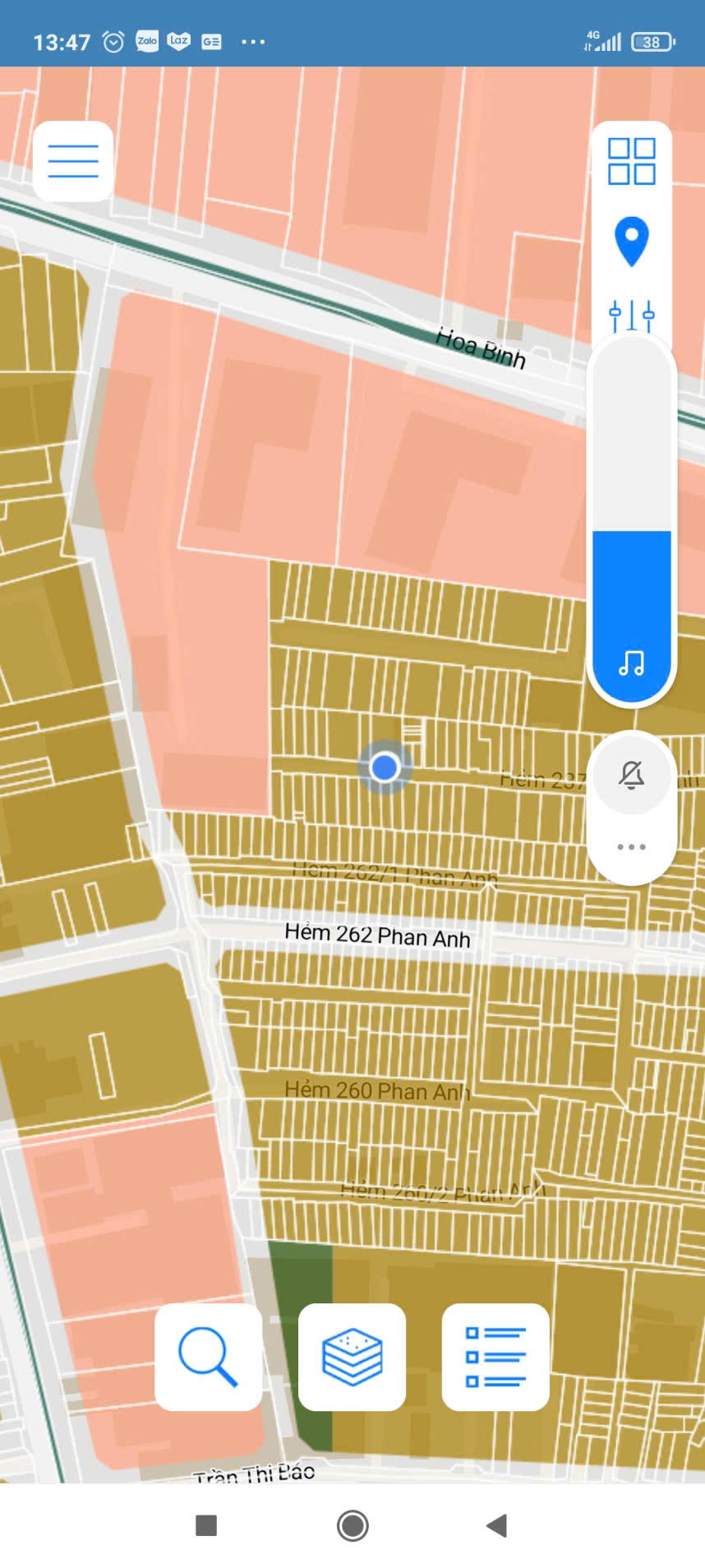Tap the location pin icon
The height and width of the screenshot is (1568, 705).
coord(631,241)
